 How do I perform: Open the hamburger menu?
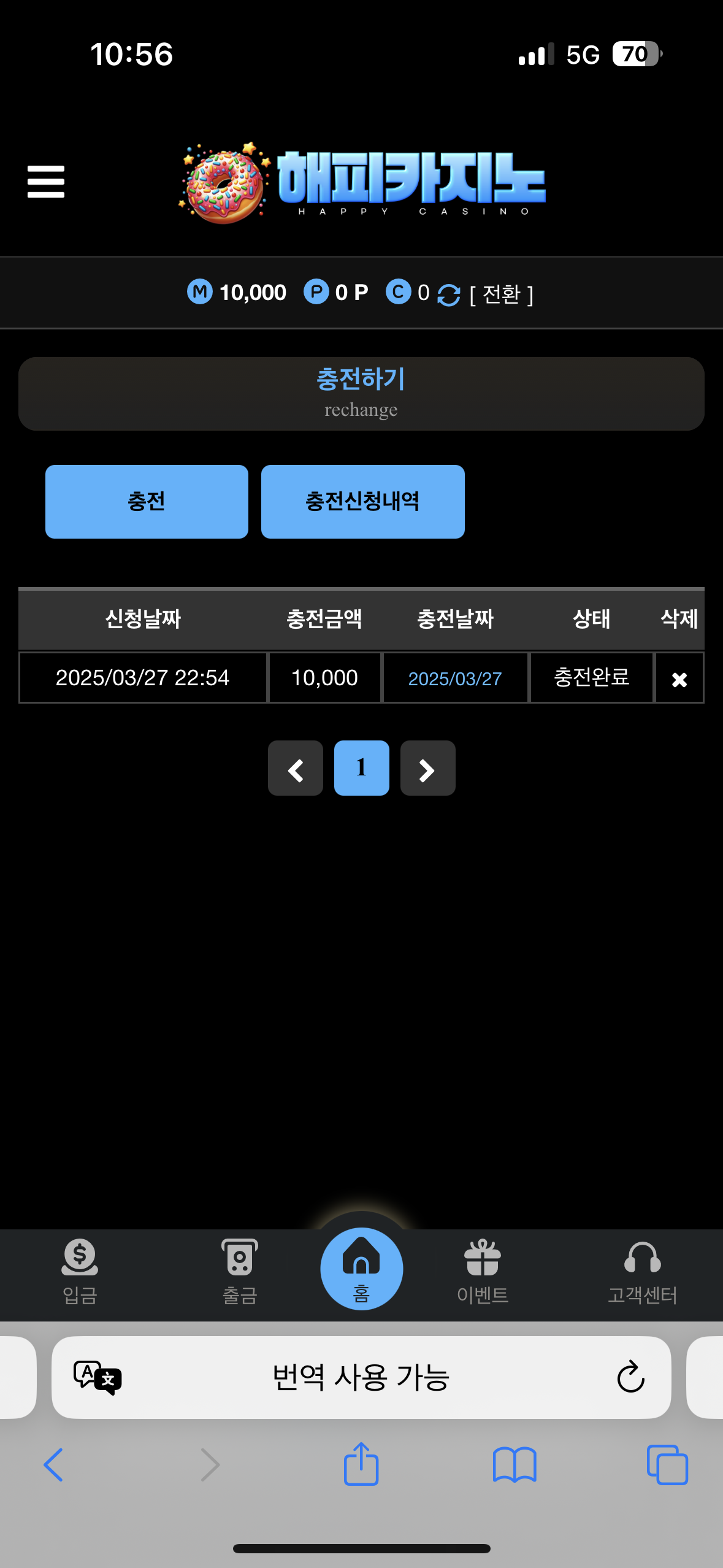coord(46,182)
